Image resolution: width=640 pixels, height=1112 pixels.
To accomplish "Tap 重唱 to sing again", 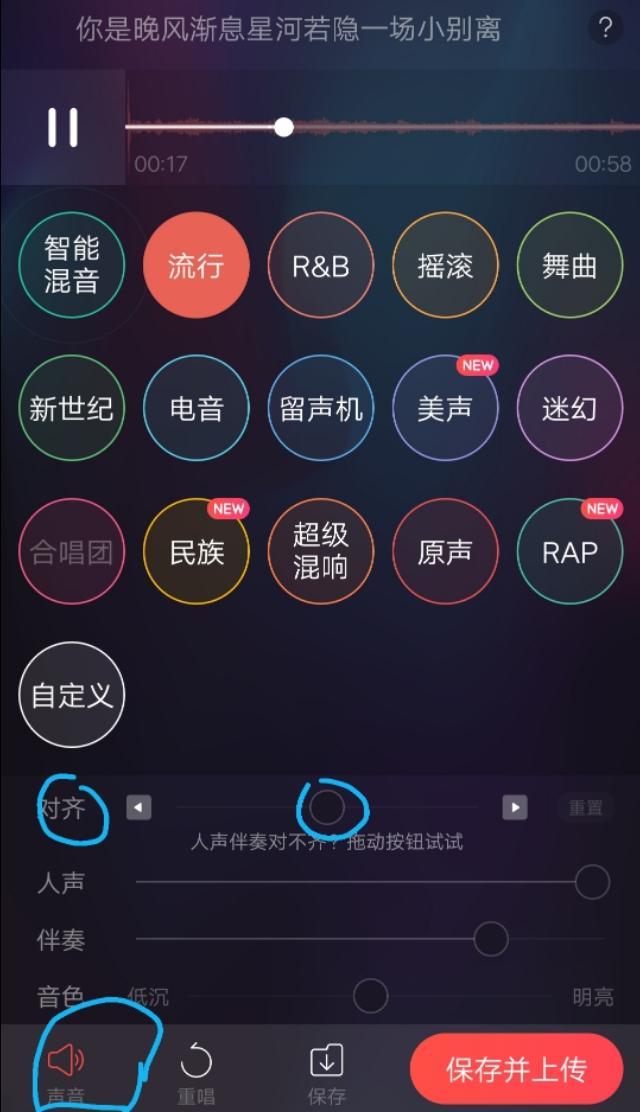I will click(x=196, y=1072).
